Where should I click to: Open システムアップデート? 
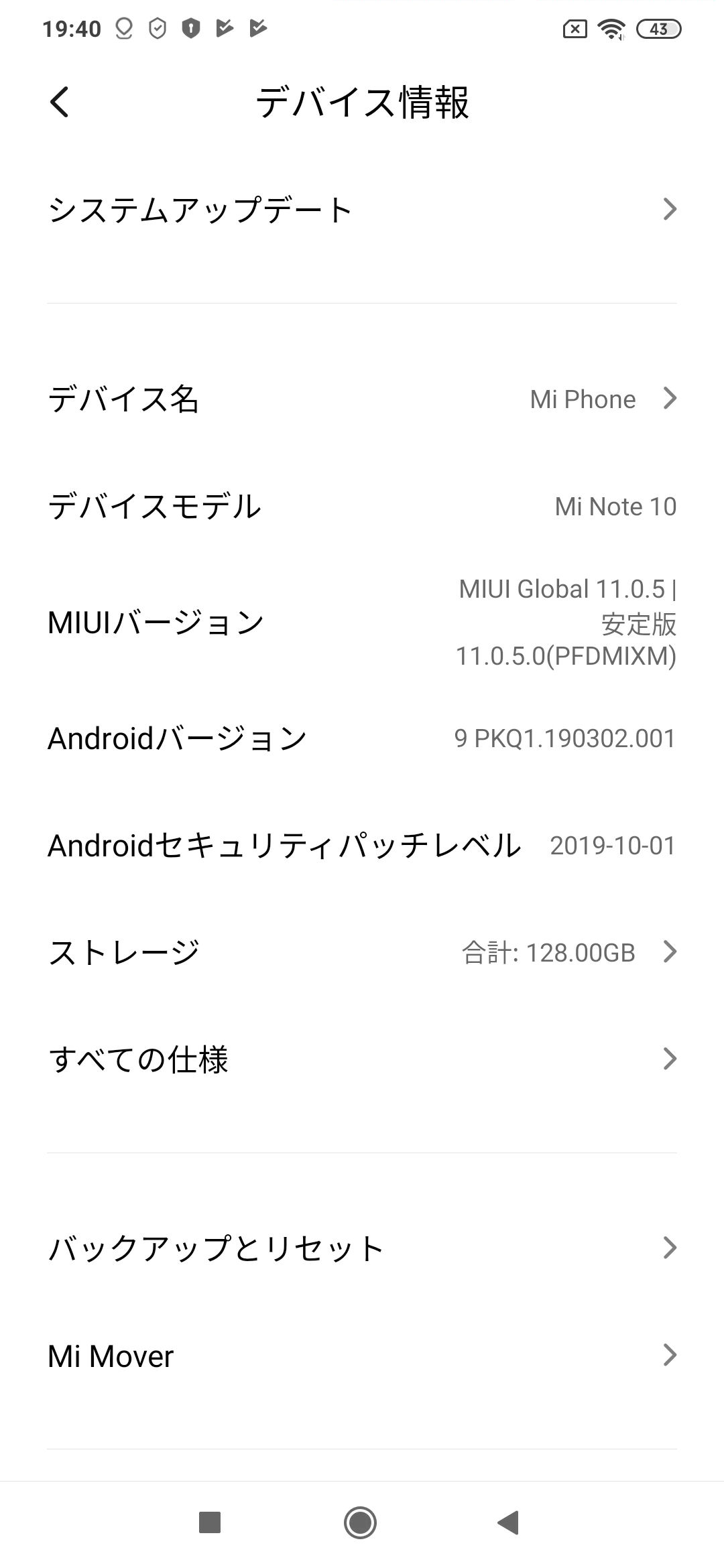362,210
